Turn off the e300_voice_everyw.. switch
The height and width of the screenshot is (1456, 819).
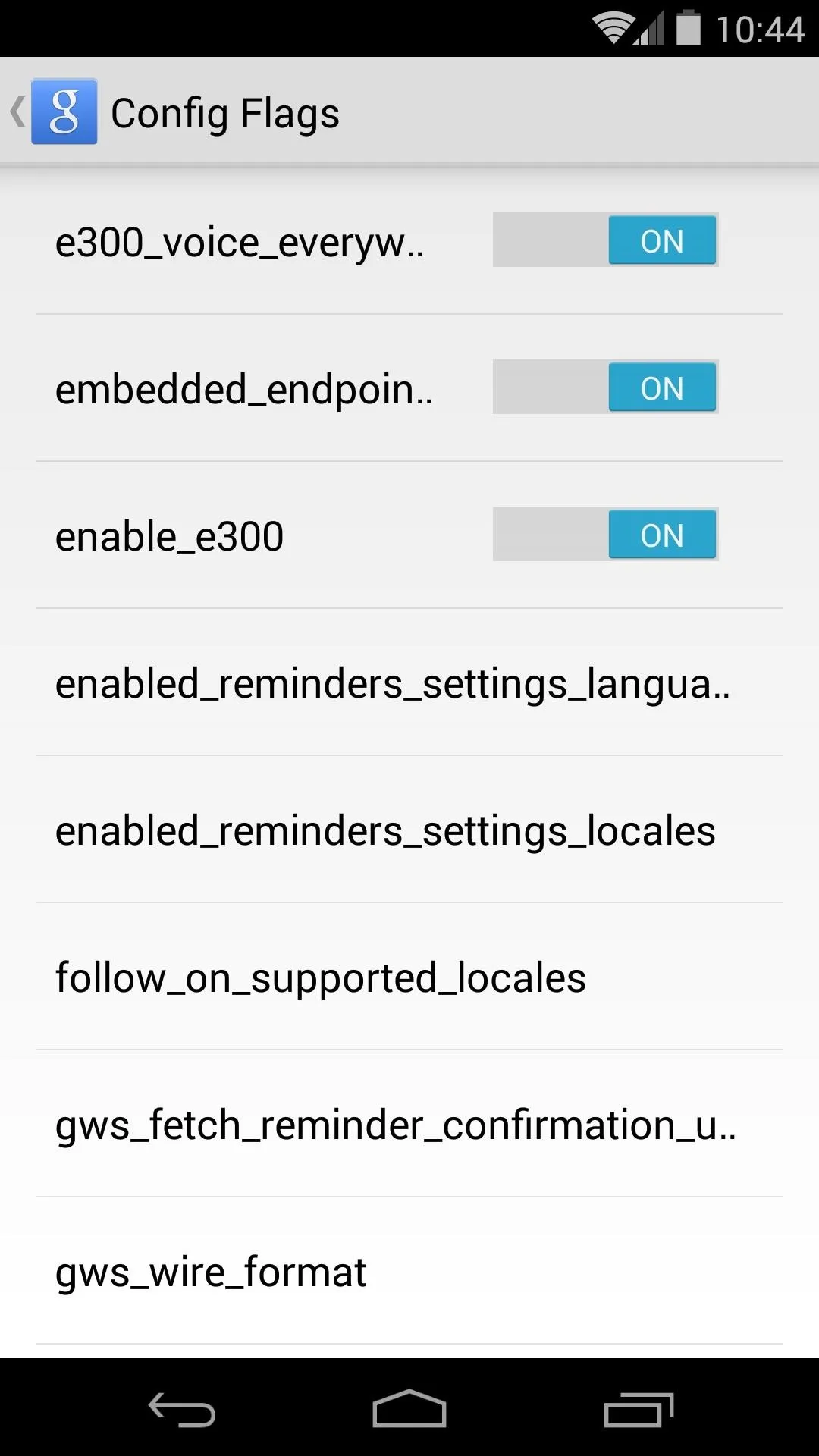click(x=605, y=240)
